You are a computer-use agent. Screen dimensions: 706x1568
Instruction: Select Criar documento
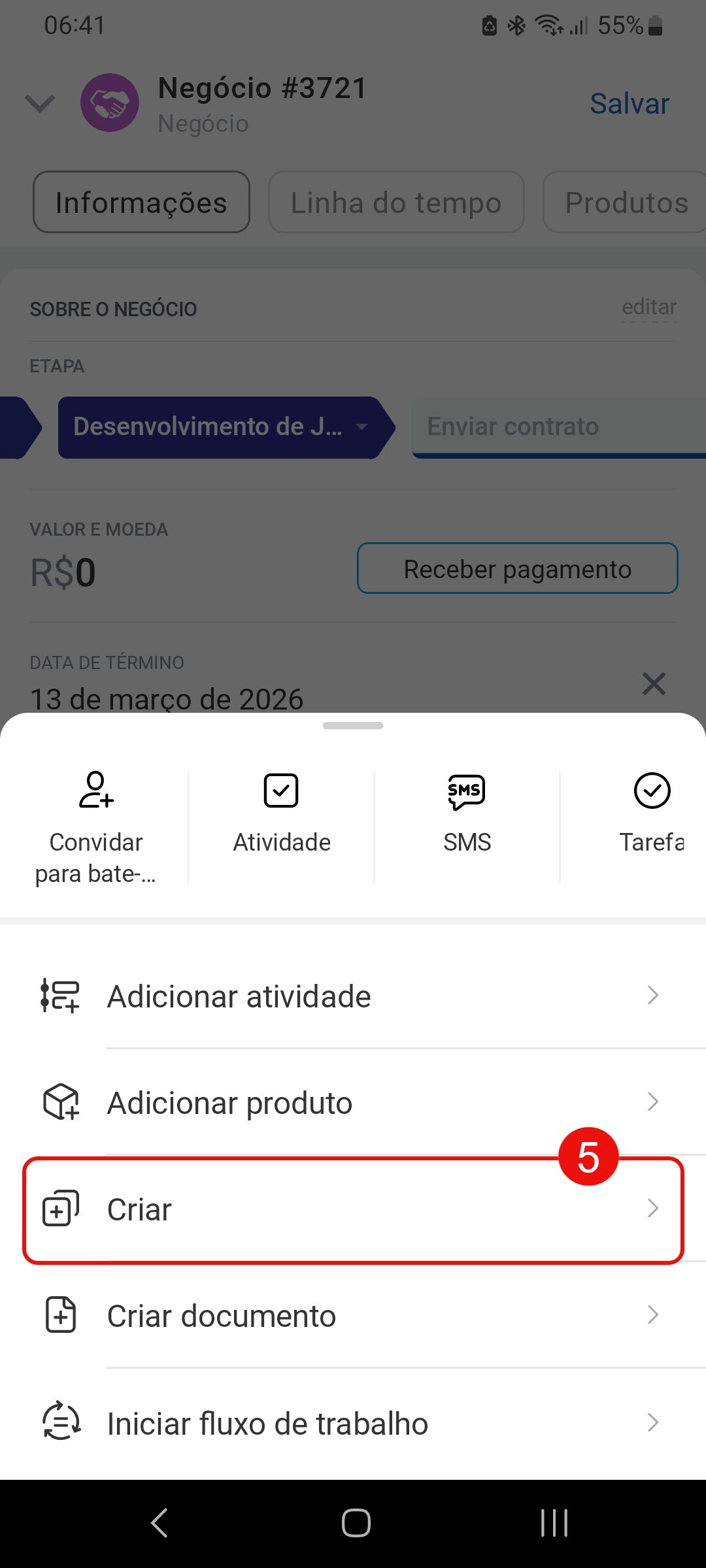coord(353,1316)
